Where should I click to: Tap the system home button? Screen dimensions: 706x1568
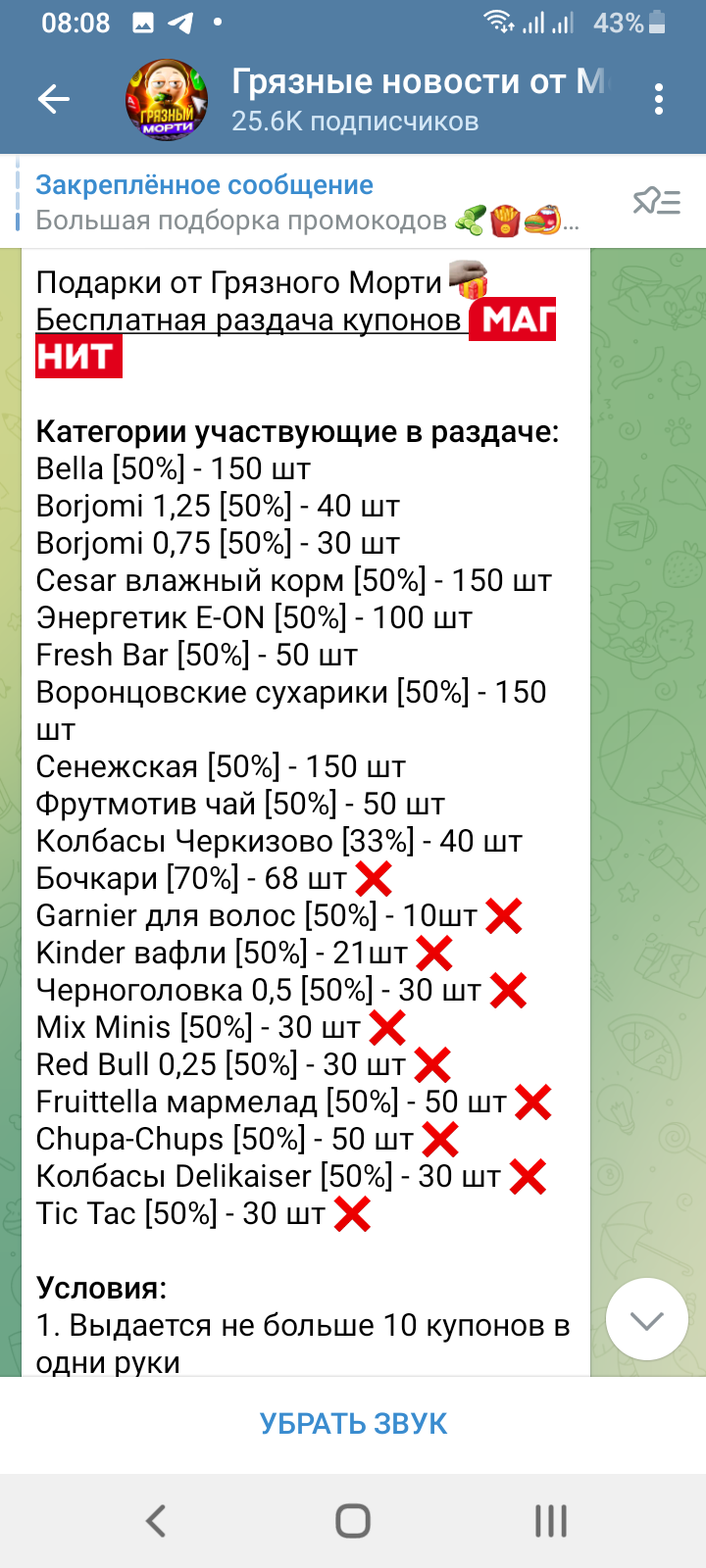(353, 1521)
